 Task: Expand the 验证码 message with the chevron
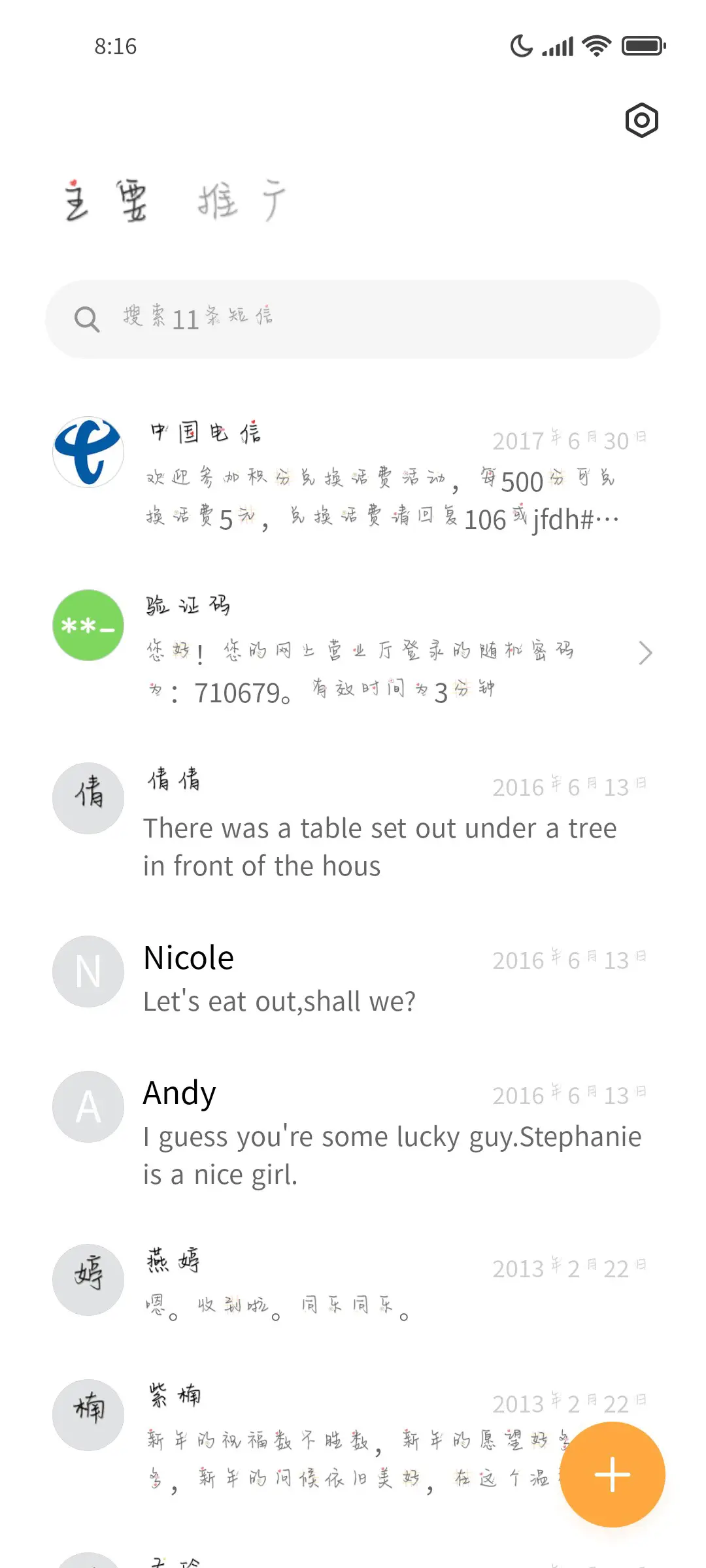(x=646, y=653)
